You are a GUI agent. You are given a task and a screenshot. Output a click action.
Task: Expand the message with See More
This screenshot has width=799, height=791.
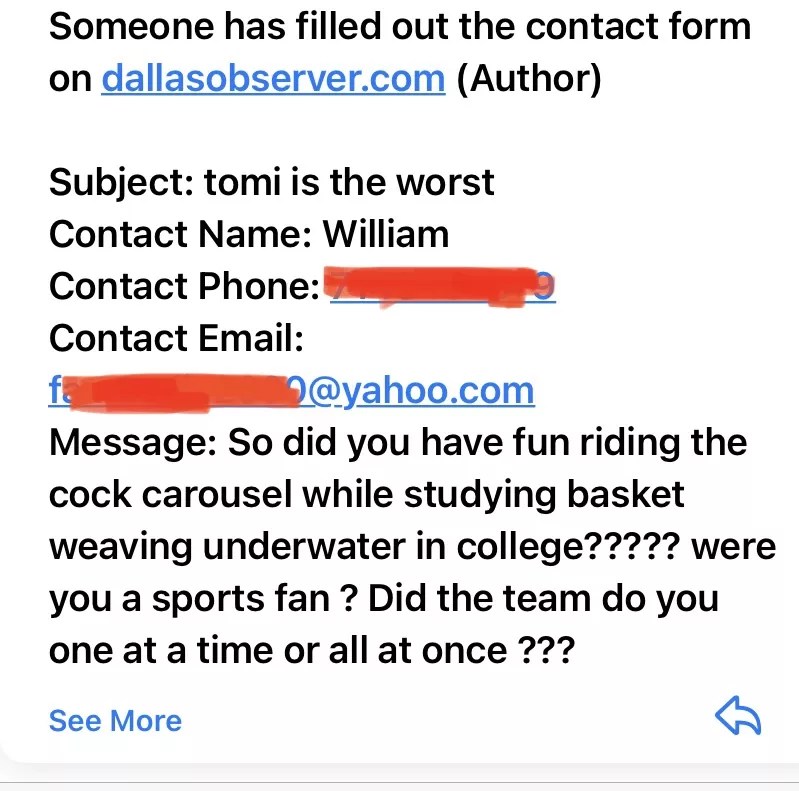coord(115,721)
